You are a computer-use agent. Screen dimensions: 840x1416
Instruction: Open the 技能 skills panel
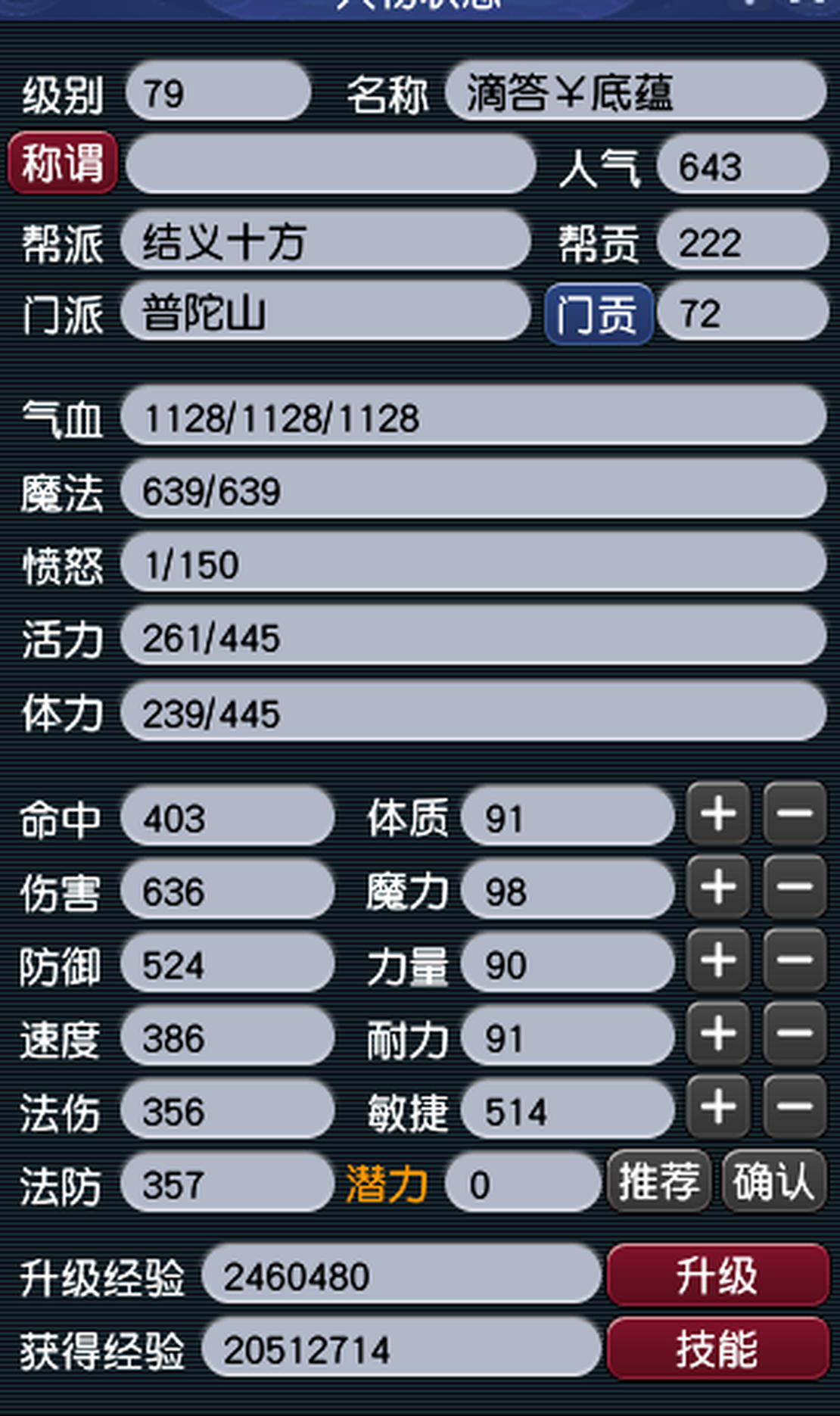pos(717,1349)
